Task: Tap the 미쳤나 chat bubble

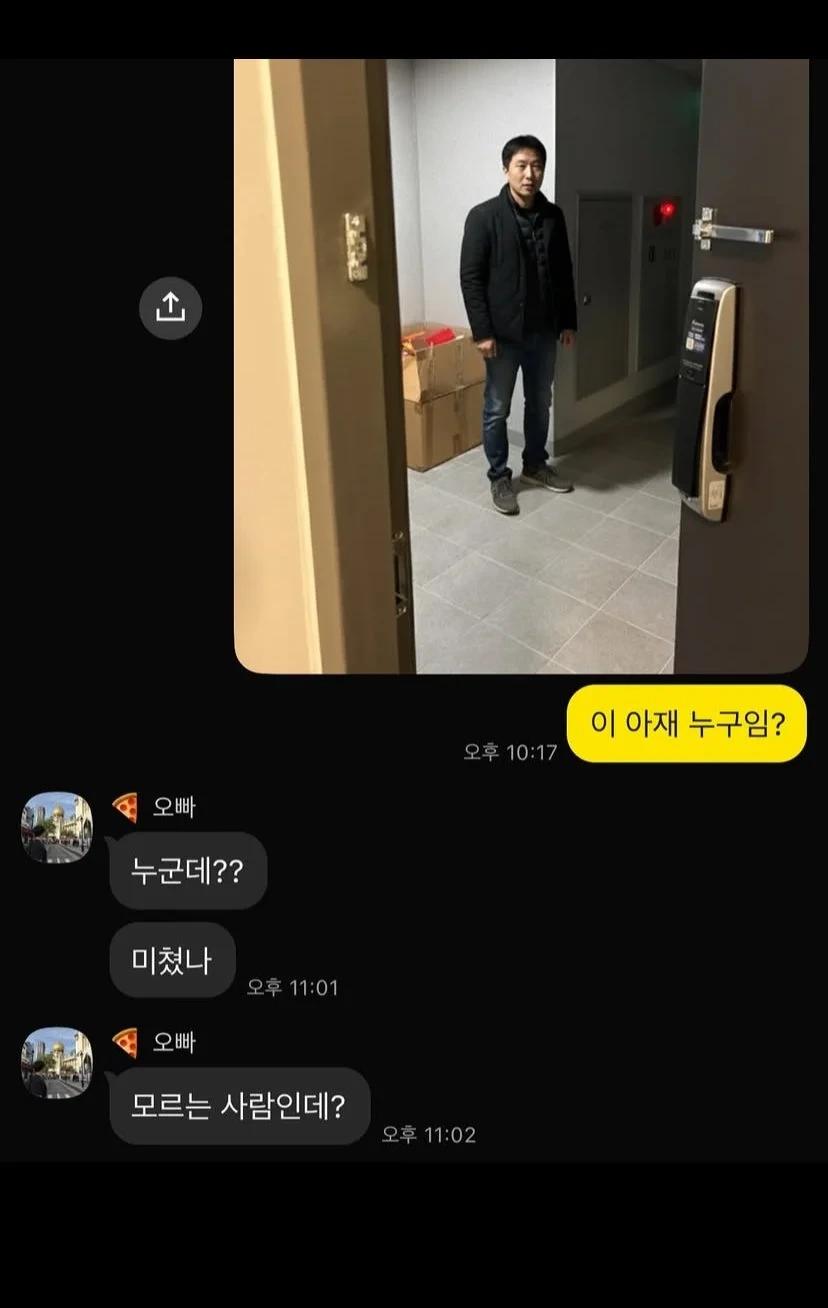Action: pos(172,960)
